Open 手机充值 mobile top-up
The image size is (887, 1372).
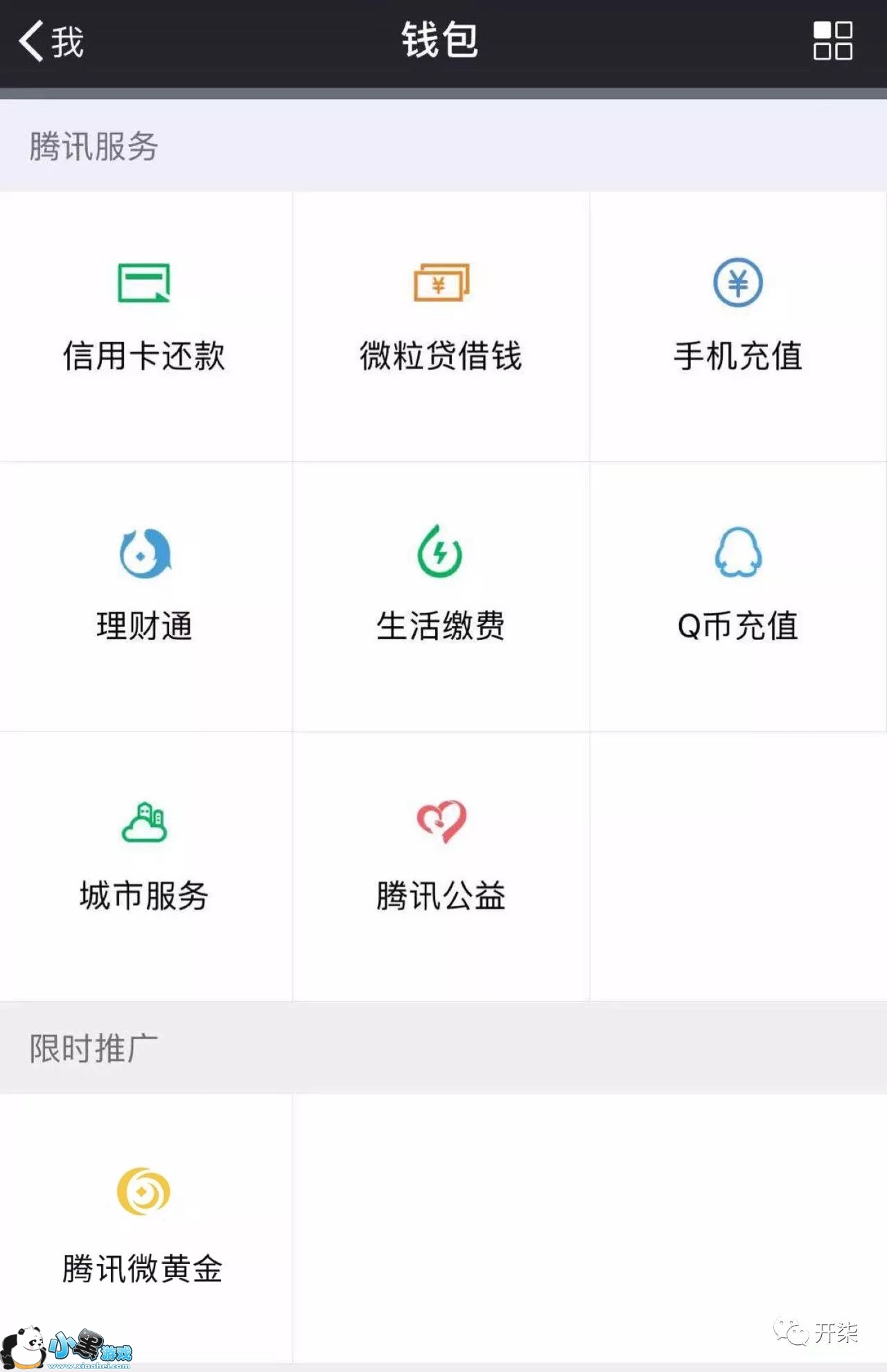coord(738,319)
